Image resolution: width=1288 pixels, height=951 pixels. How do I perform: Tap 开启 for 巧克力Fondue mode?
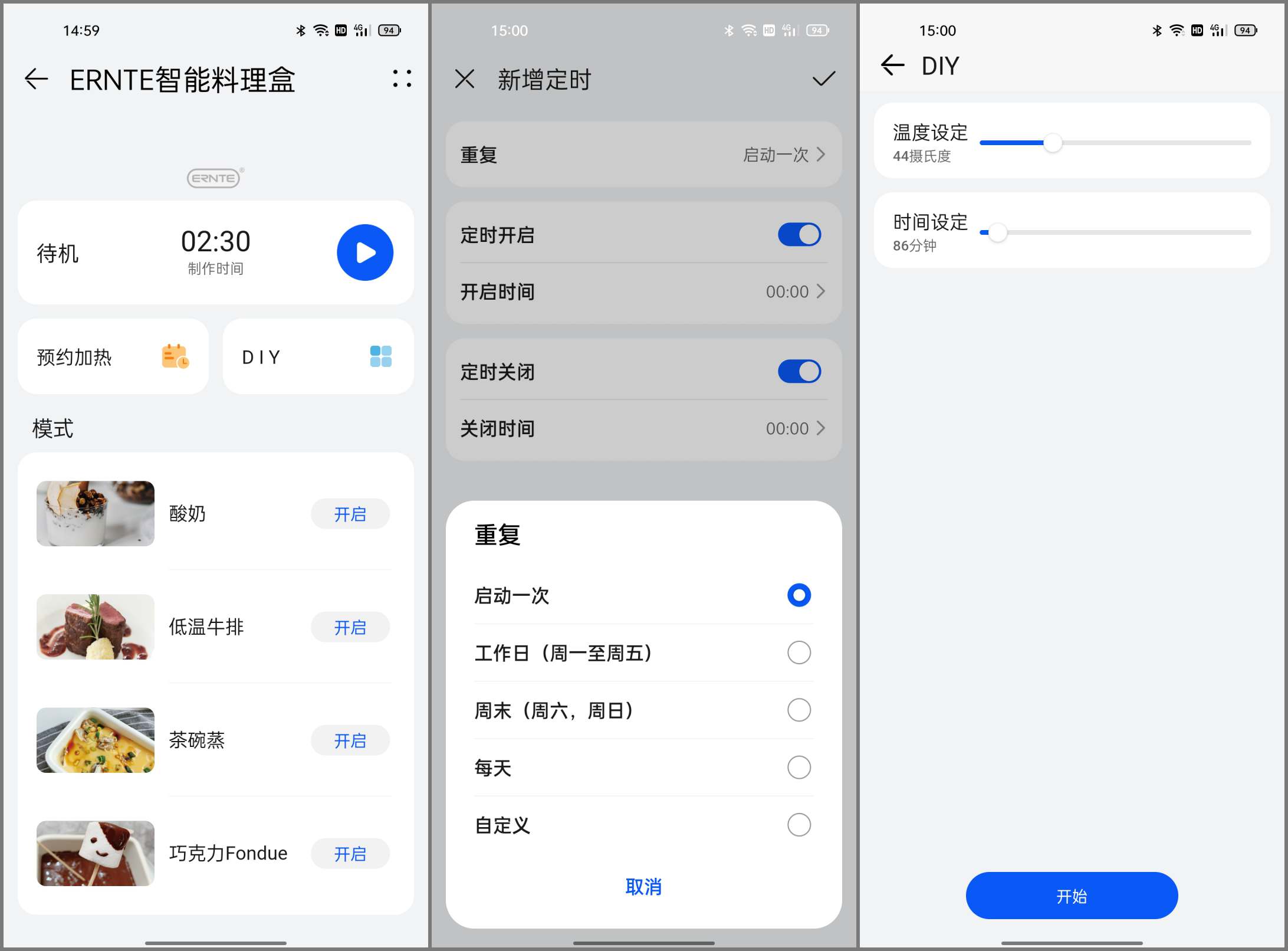pos(350,854)
